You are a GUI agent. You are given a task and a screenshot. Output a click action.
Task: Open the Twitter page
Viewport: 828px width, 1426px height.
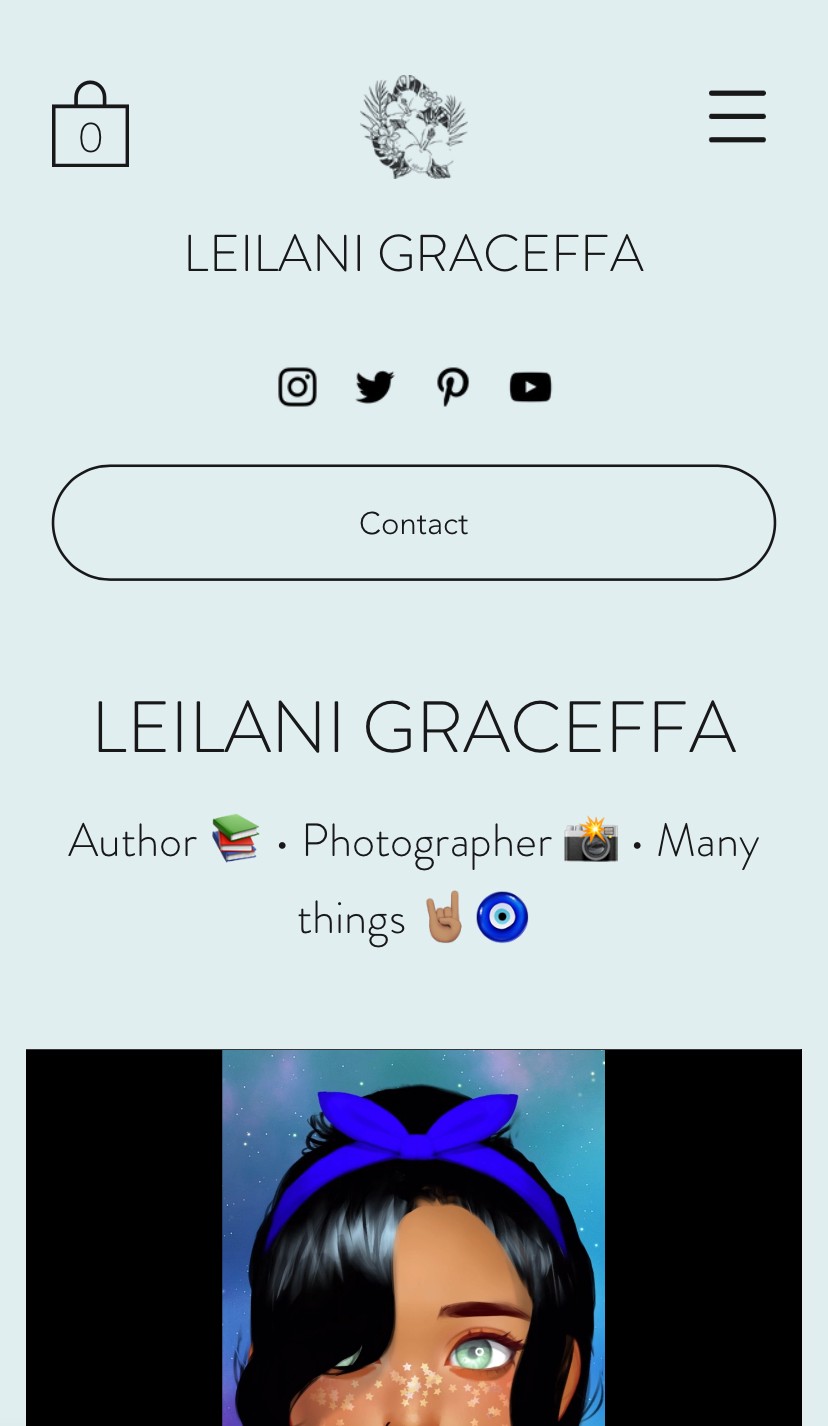click(x=375, y=387)
